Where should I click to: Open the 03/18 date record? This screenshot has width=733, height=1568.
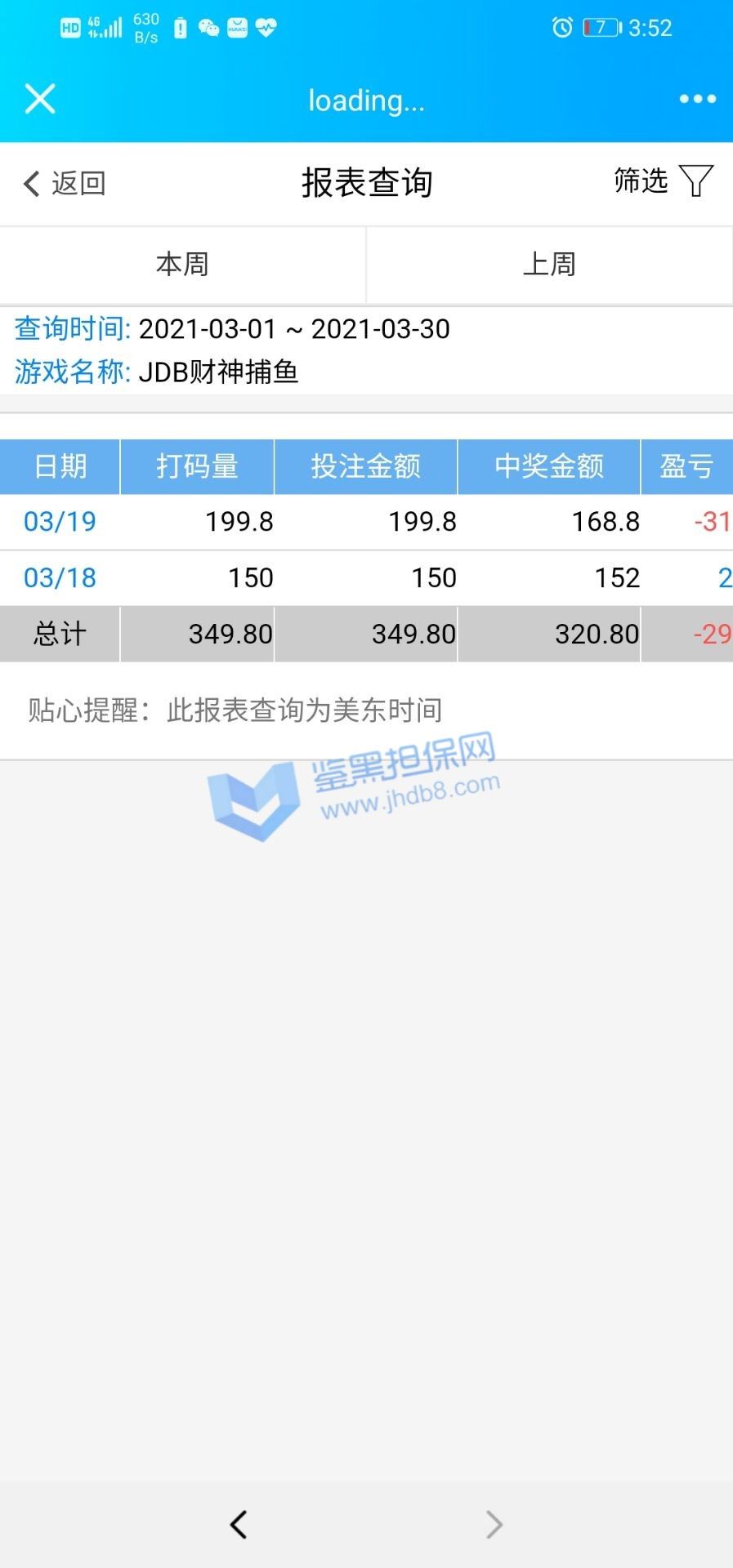pos(60,577)
